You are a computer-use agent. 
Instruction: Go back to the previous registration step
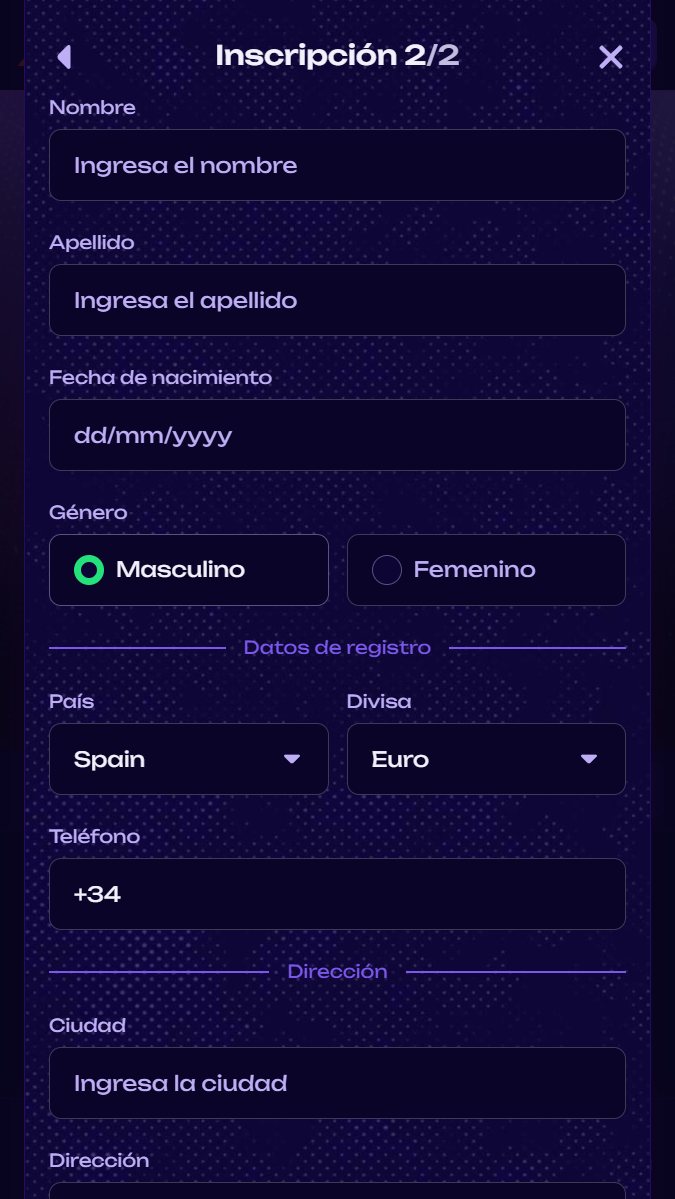pyautogui.click(x=65, y=57)
